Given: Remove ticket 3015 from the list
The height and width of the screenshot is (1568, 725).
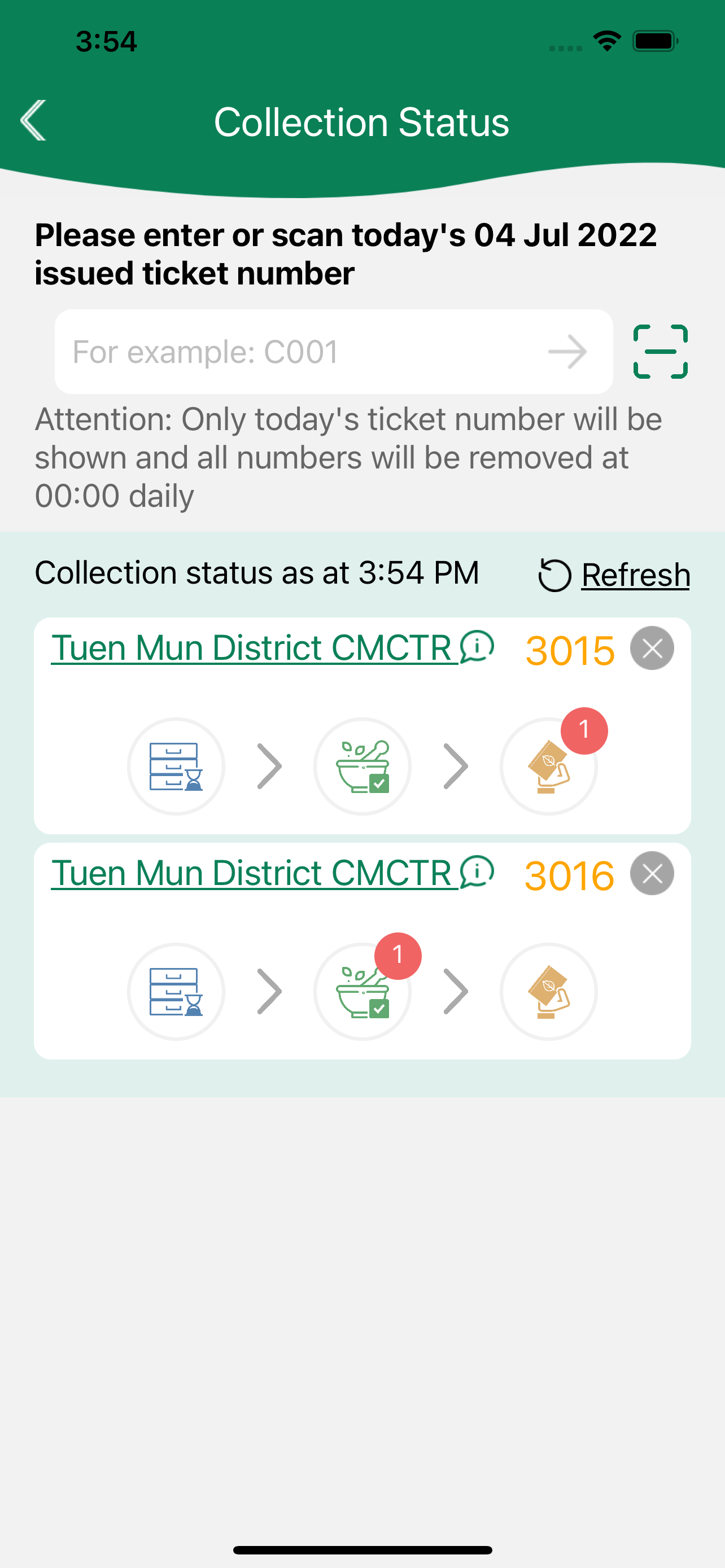Looking at the screenshot, I should point(652,649).
